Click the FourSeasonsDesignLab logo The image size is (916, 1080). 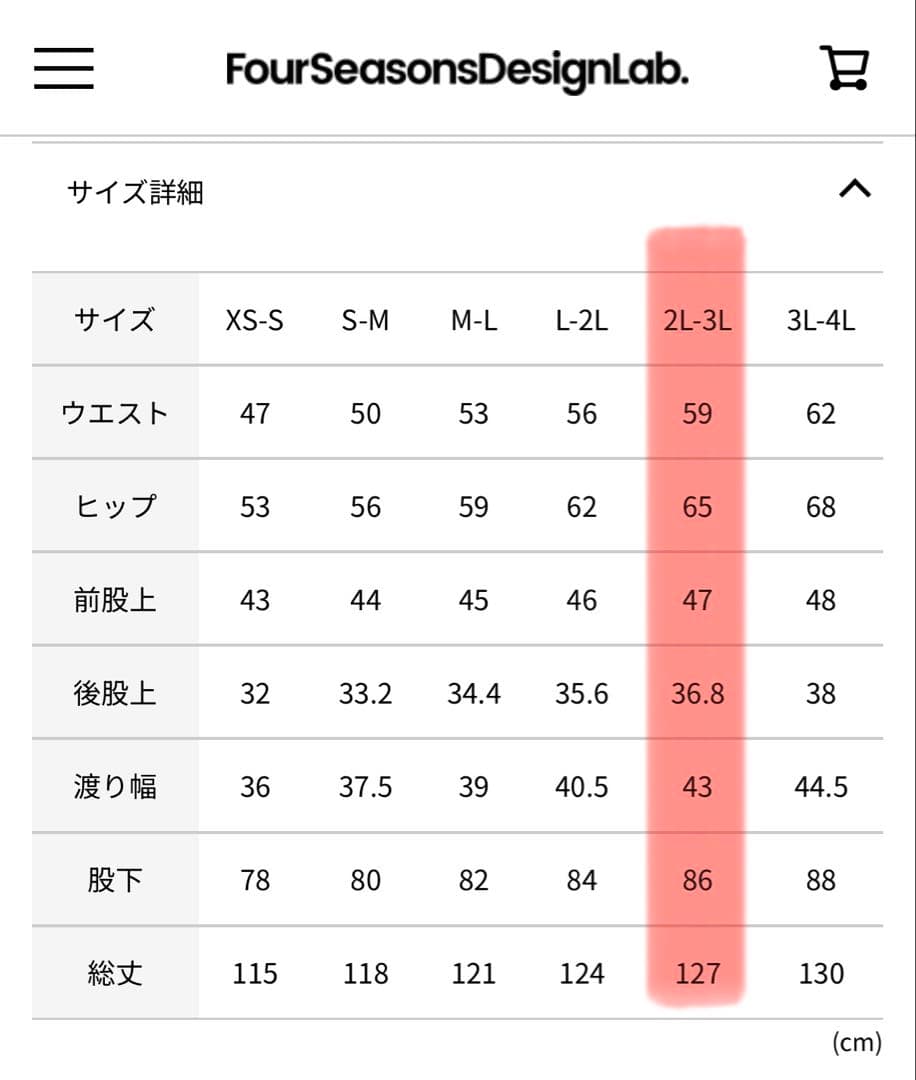[458, 70]
